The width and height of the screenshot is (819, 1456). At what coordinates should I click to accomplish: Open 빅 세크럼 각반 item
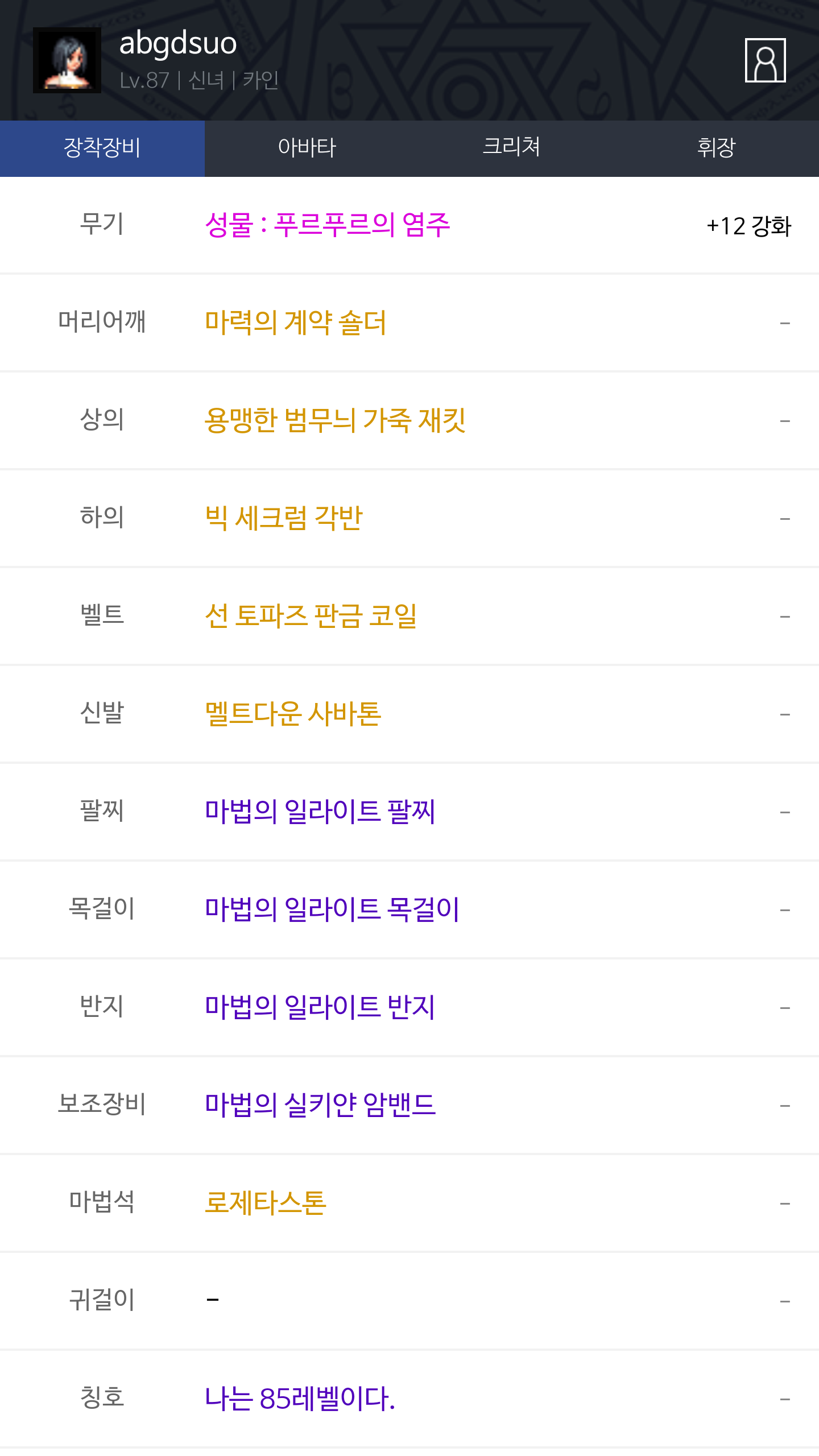(x=283, y=518)
